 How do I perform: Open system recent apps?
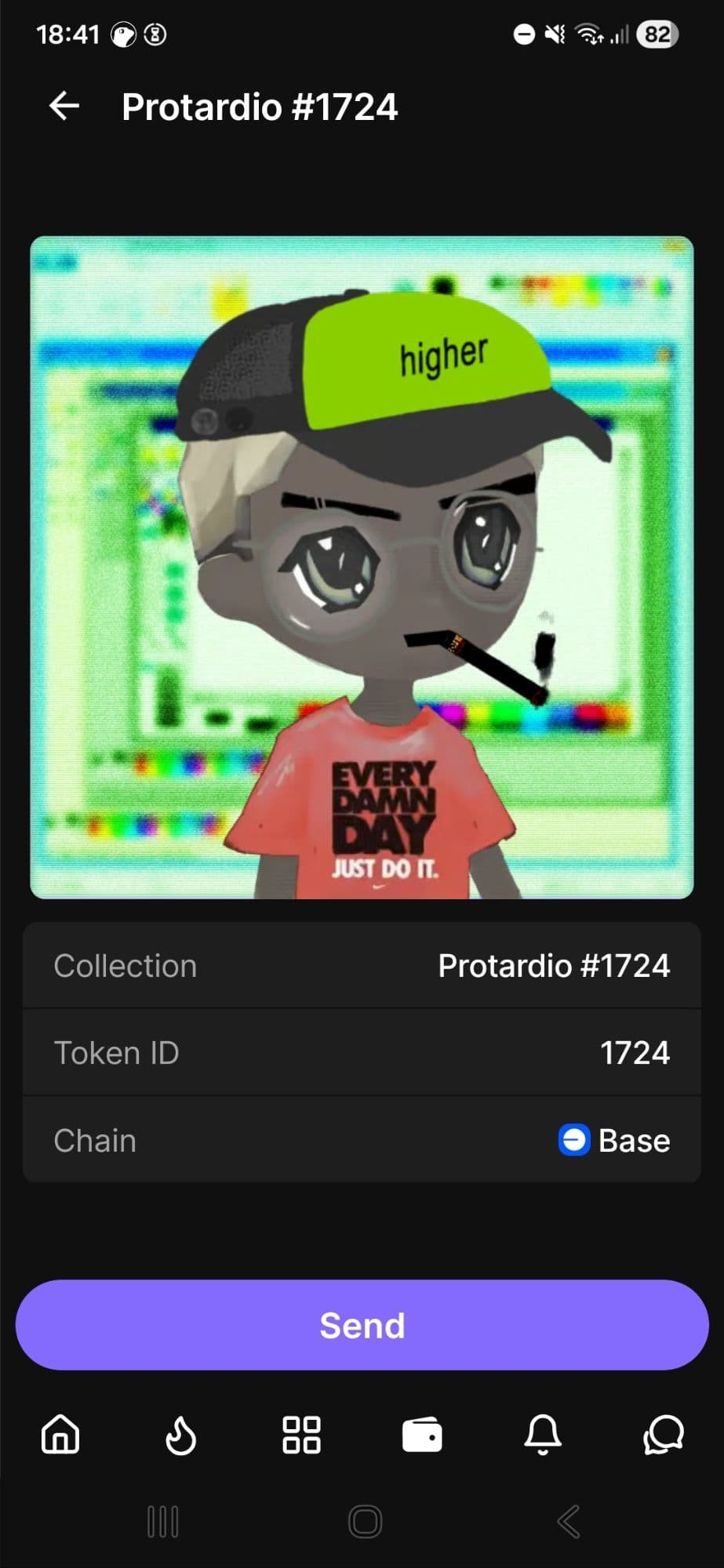[x=162, y=1522]
